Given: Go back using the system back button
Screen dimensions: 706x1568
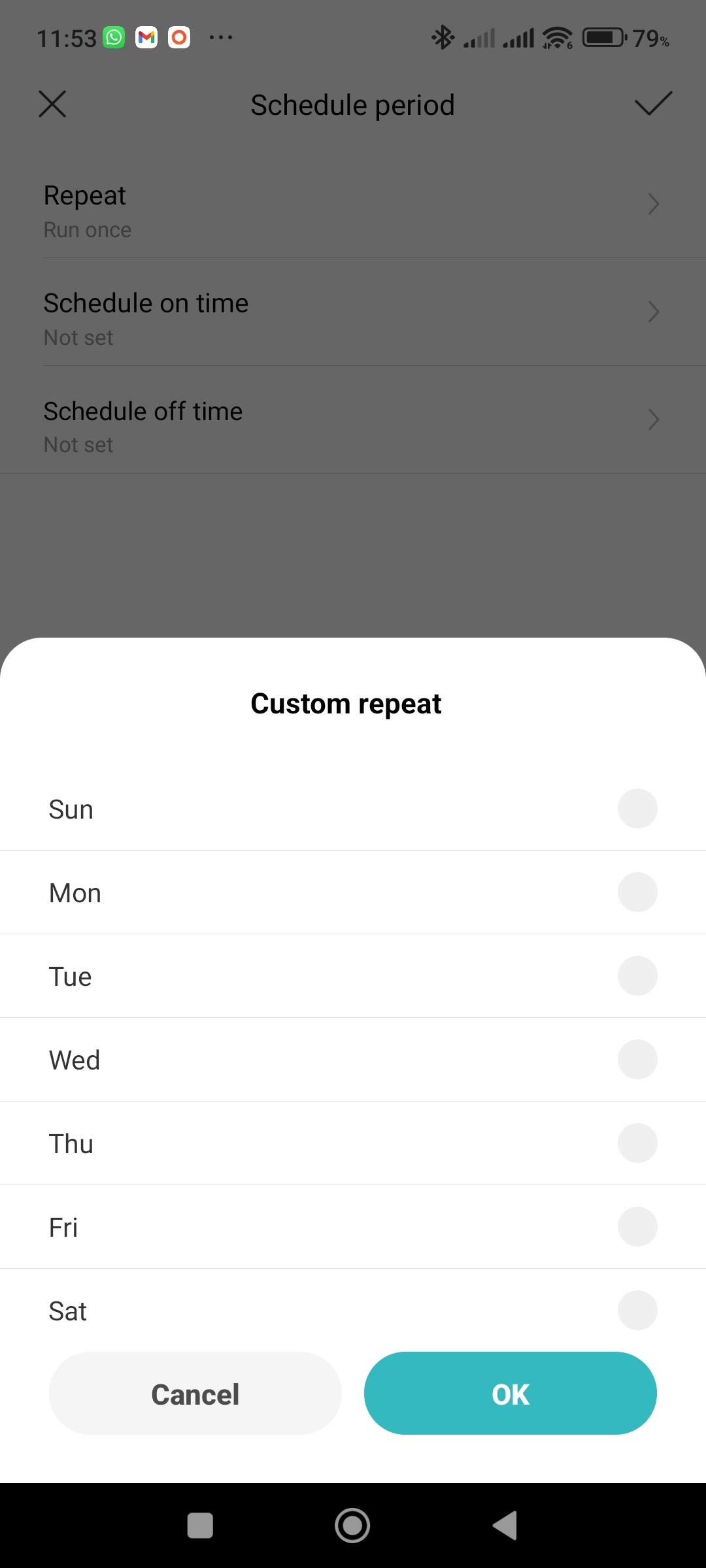Looking at the screenshot, I should point(505,1526).
